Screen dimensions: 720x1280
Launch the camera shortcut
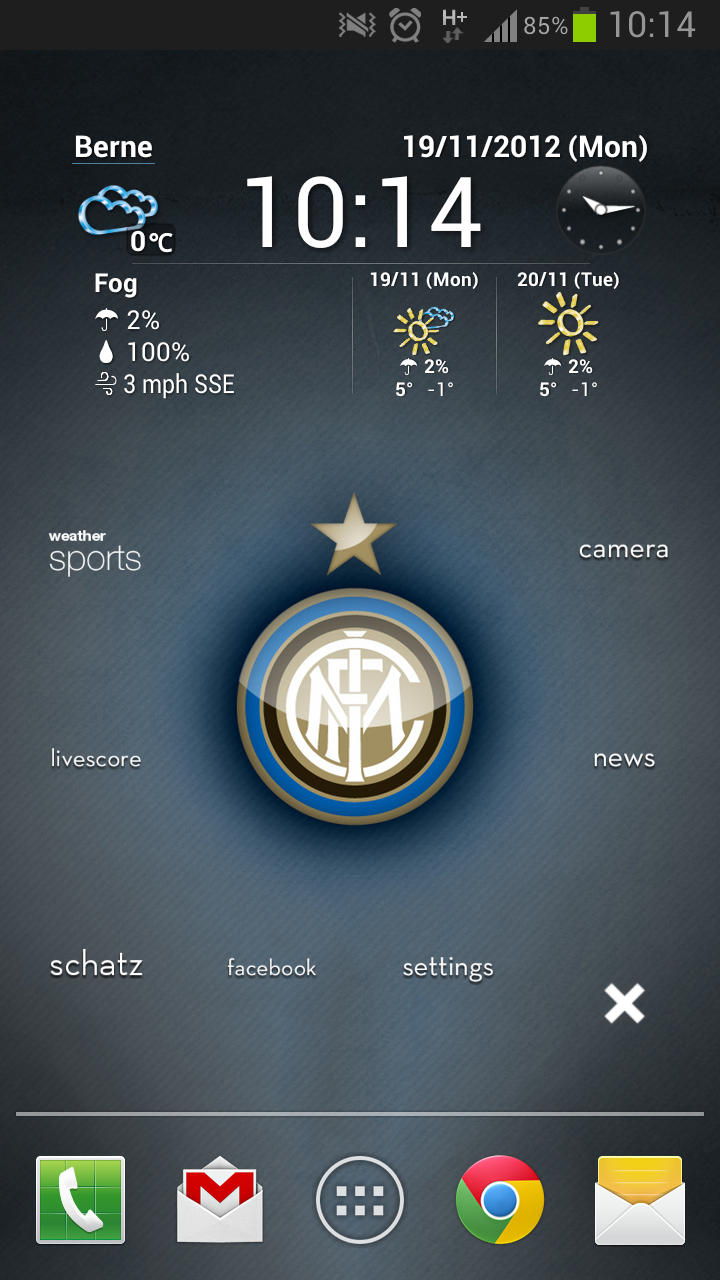(624, 549)
